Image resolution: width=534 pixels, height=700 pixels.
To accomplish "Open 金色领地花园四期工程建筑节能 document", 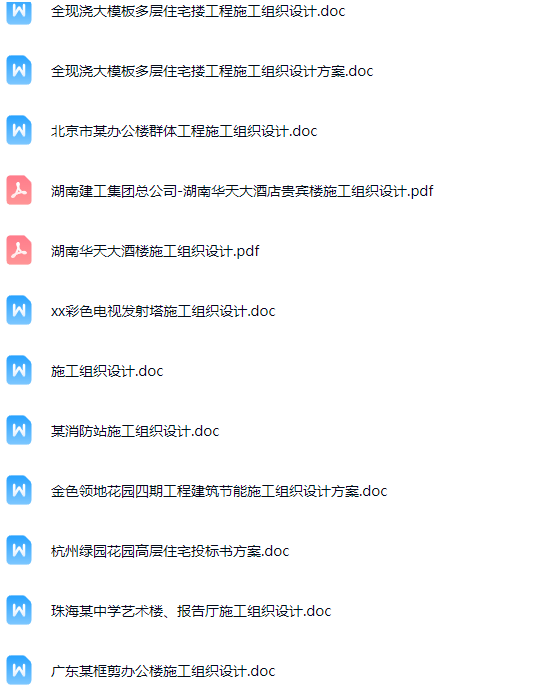I will point(219,492).
